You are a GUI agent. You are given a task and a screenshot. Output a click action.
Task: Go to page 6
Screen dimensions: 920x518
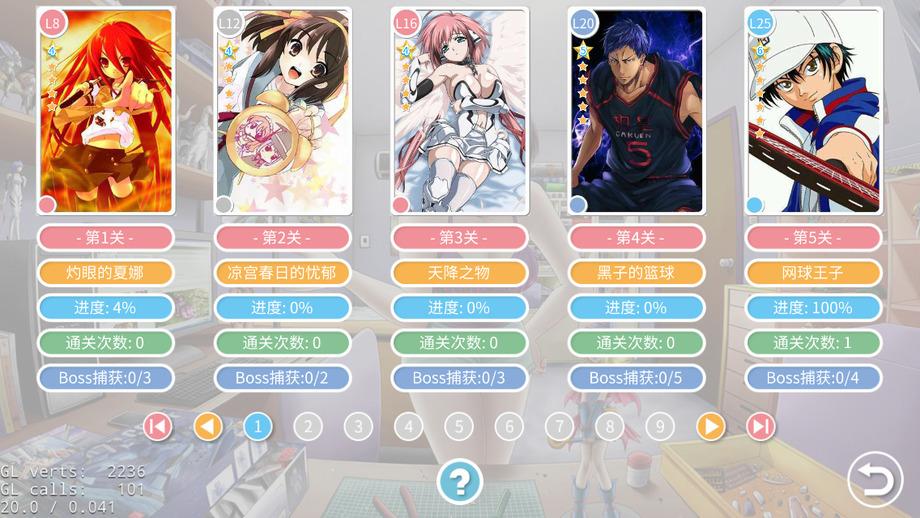pos(509,427)
